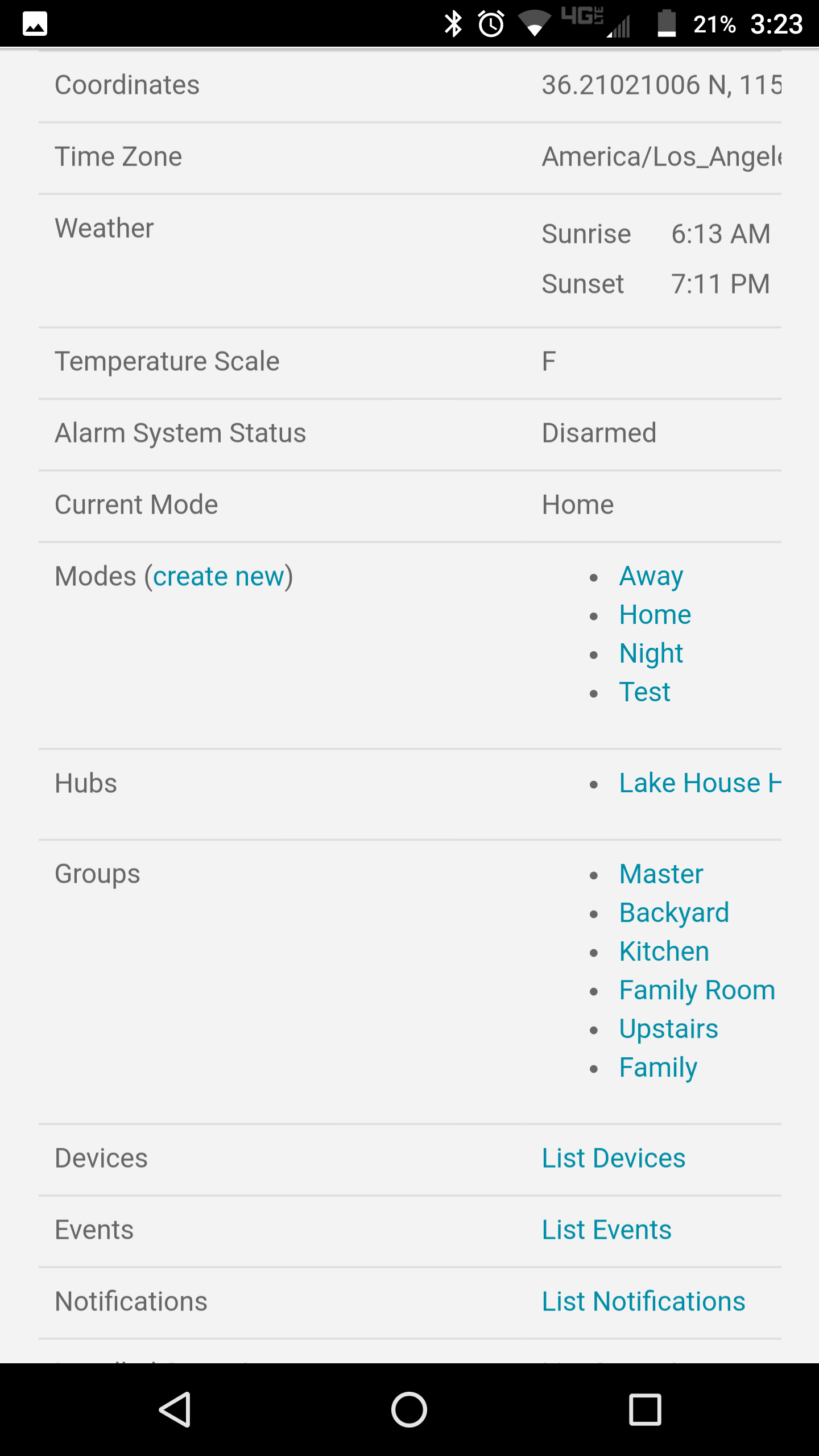Open the Lake House hub link
The image size is (819, 1456).
(x=700, y=783)
